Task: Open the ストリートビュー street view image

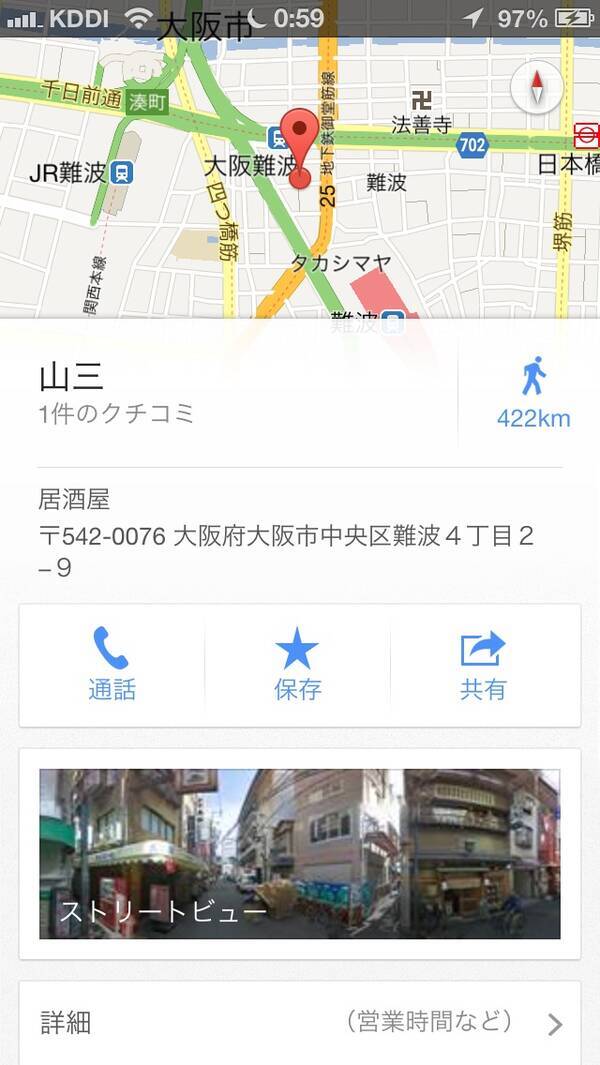Action: pyautogui.click(x=299, y=853)
